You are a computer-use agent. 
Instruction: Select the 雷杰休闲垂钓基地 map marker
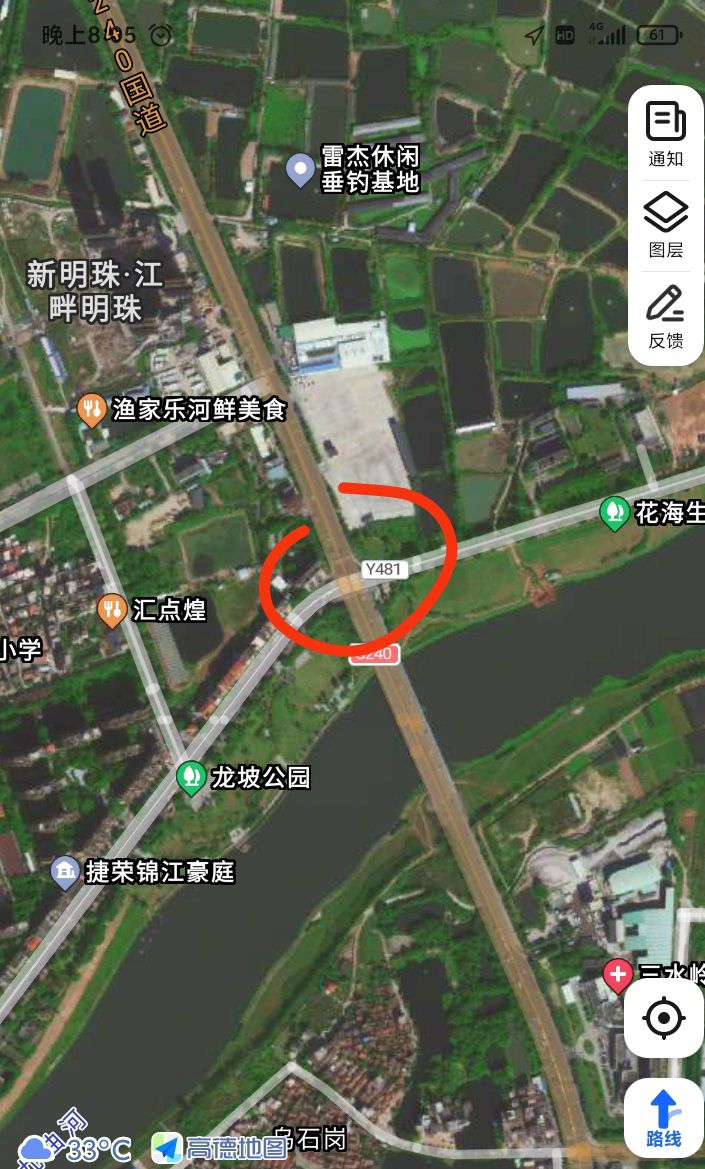301,170
